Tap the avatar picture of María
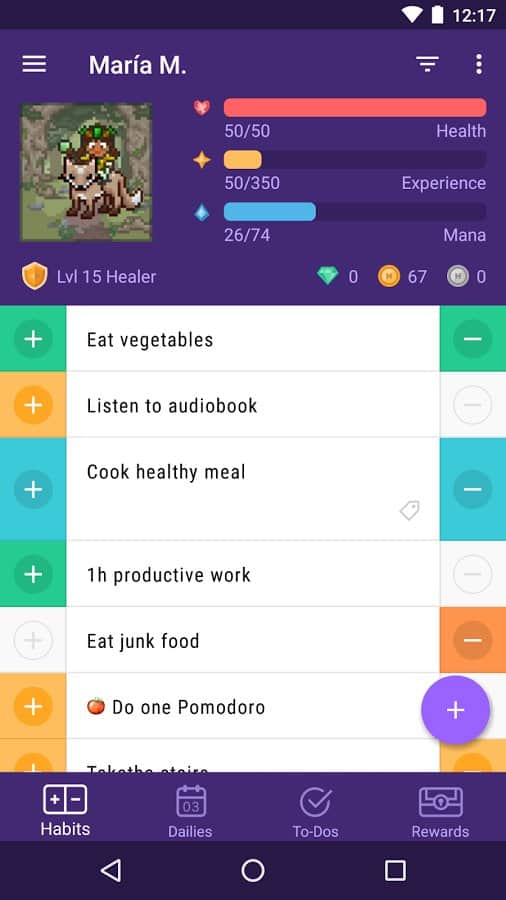This screenshot has width=506, height=900. tap(86, 172)
